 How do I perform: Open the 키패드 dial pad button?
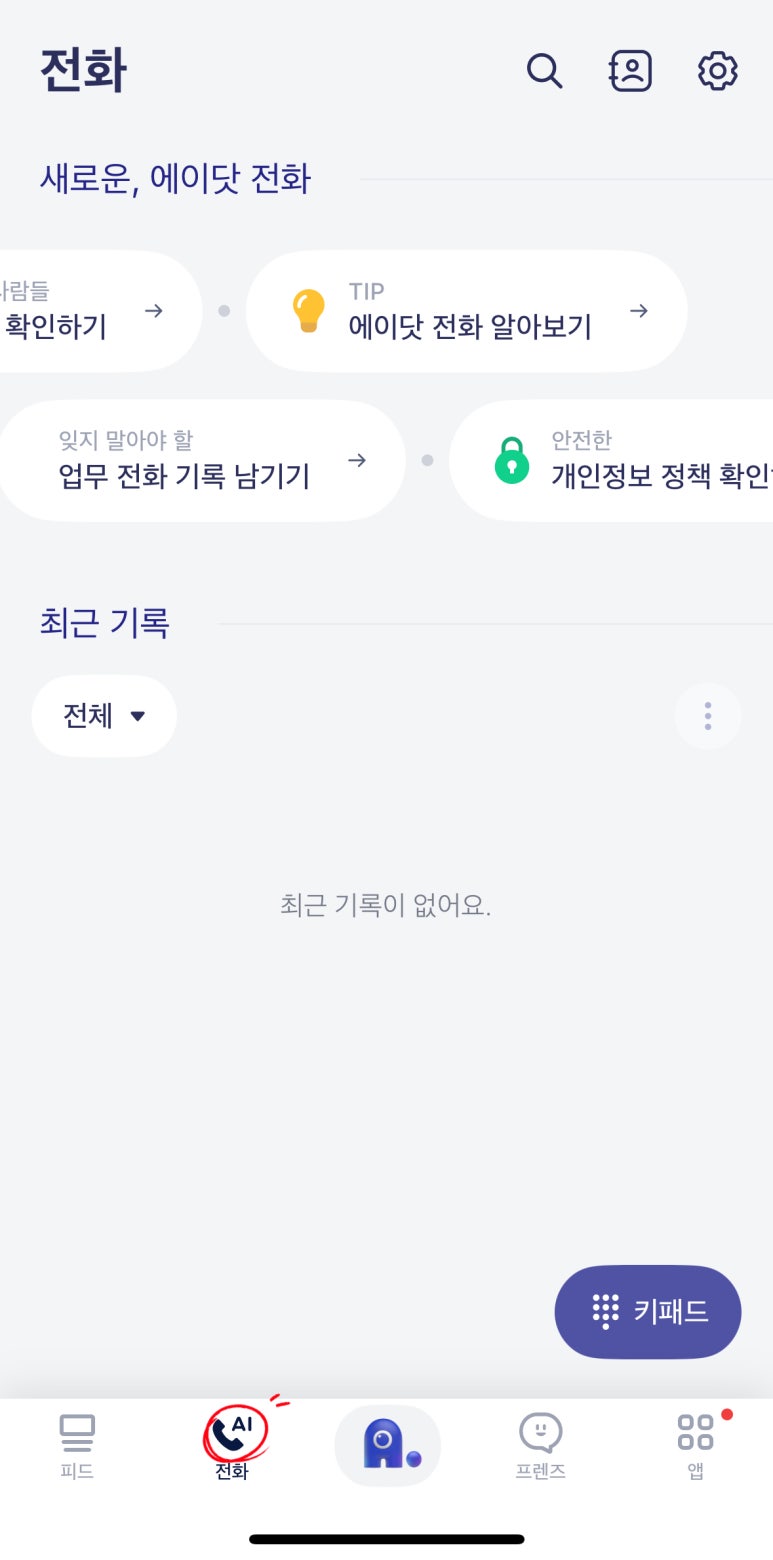pos(648,1311)
